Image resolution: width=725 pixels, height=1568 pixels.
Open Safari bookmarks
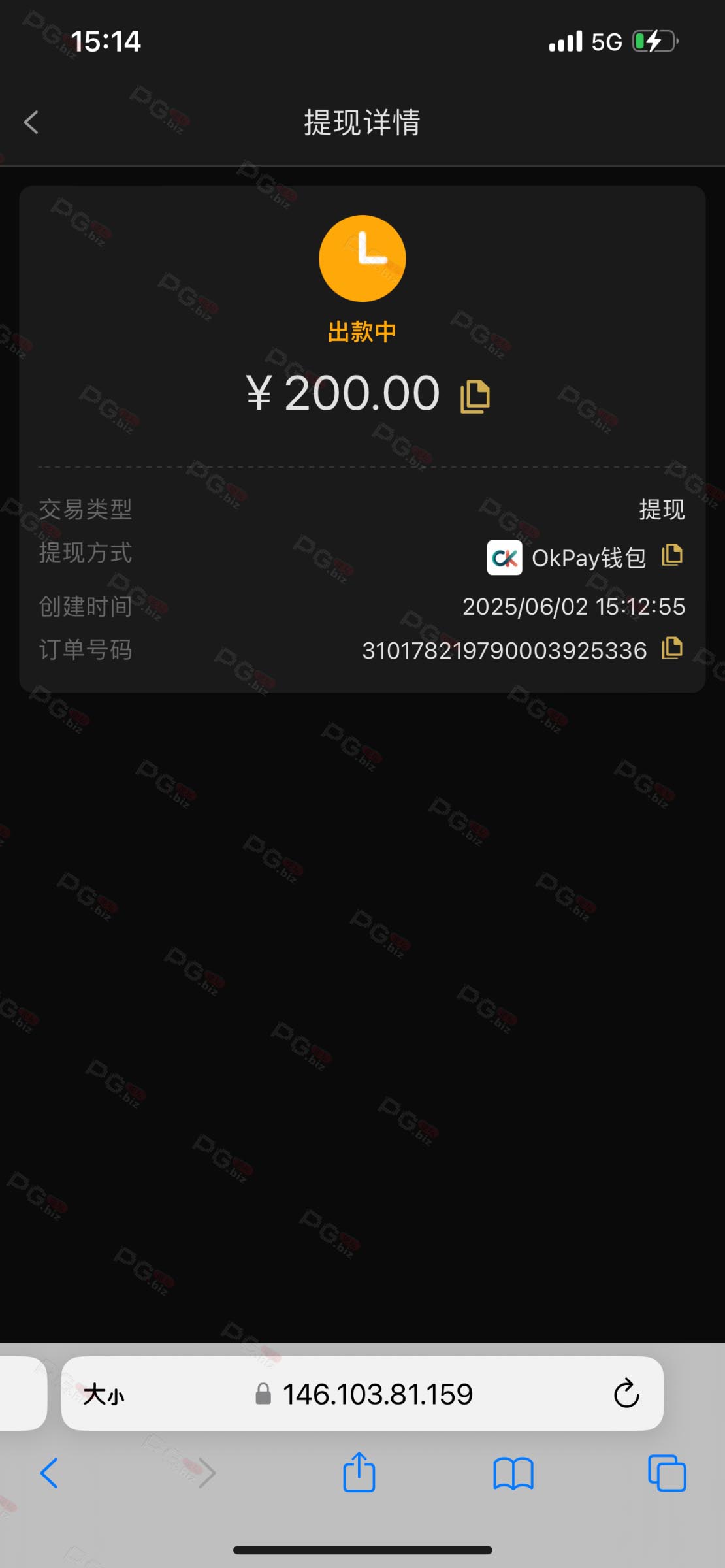(x=513, y=1473)
